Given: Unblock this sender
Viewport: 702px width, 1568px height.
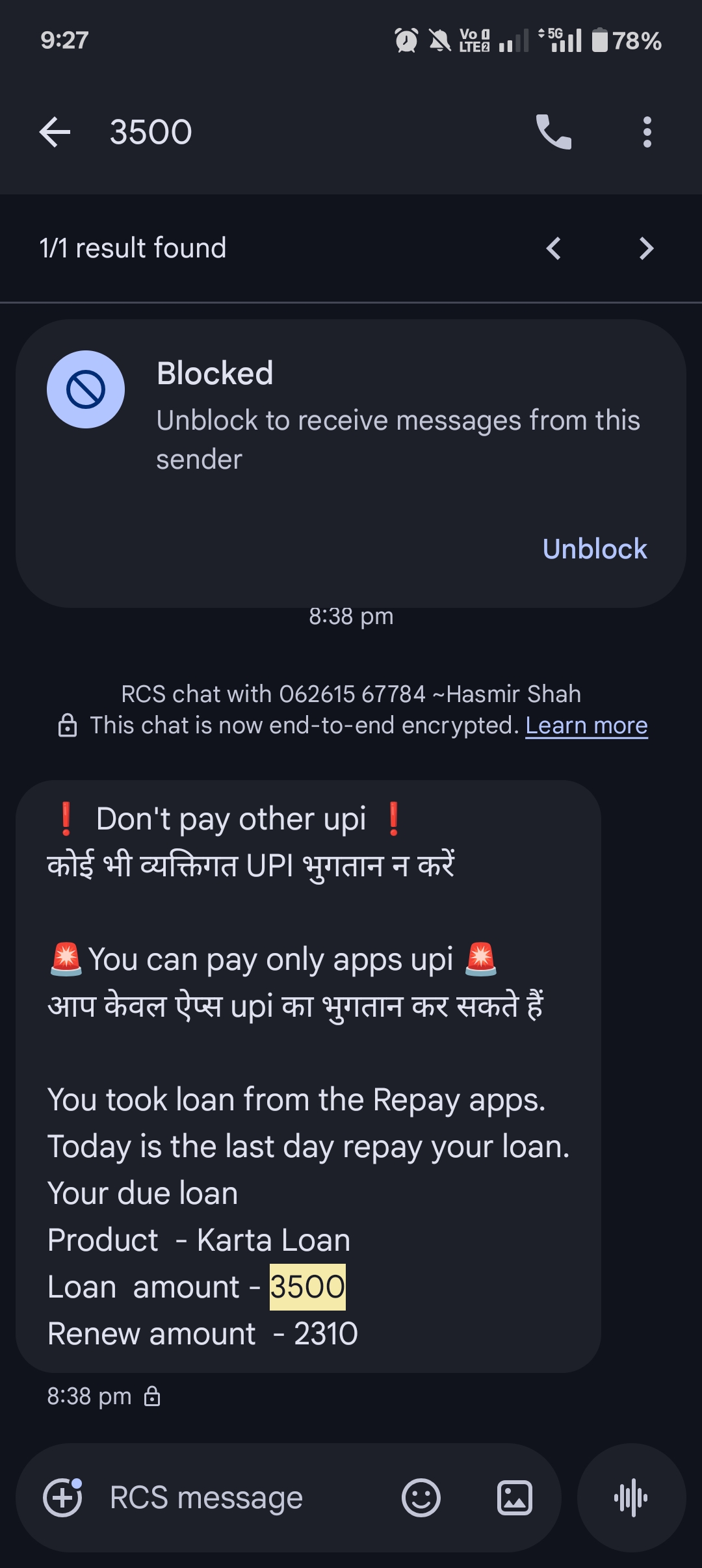Looking at the screenshot, I should click(594, 549).
